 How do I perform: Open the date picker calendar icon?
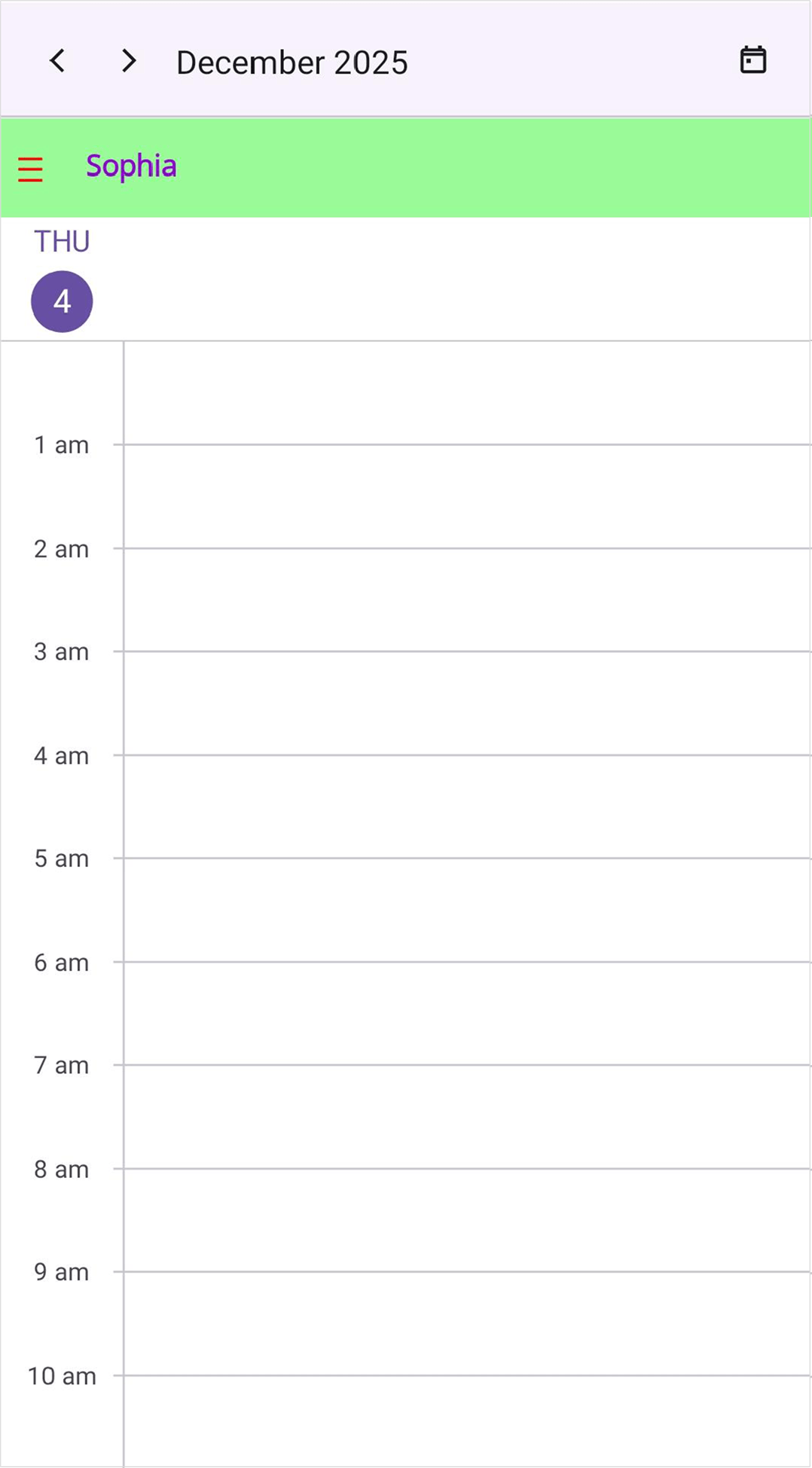[x=754, y=60]
